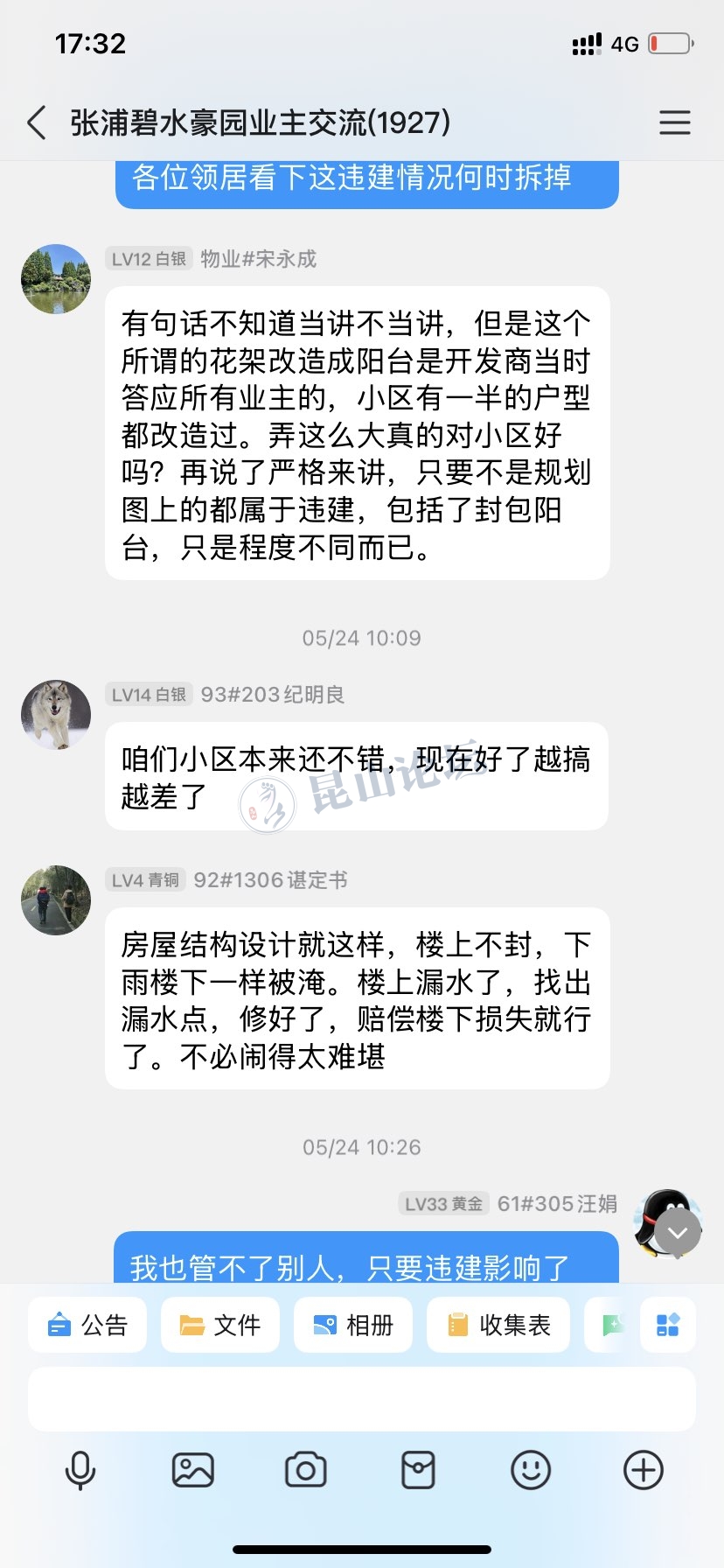The image size is (724, 1568).
Task: Open the red packet icon
Action: point(418,1470)
